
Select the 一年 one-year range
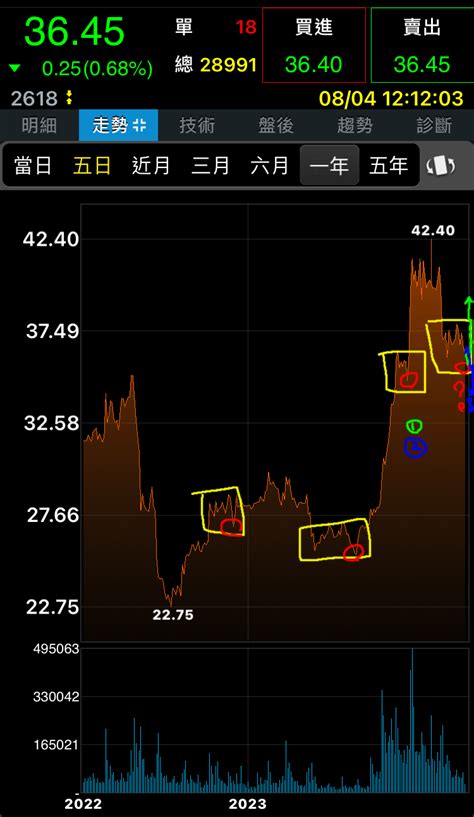point(329,166)
